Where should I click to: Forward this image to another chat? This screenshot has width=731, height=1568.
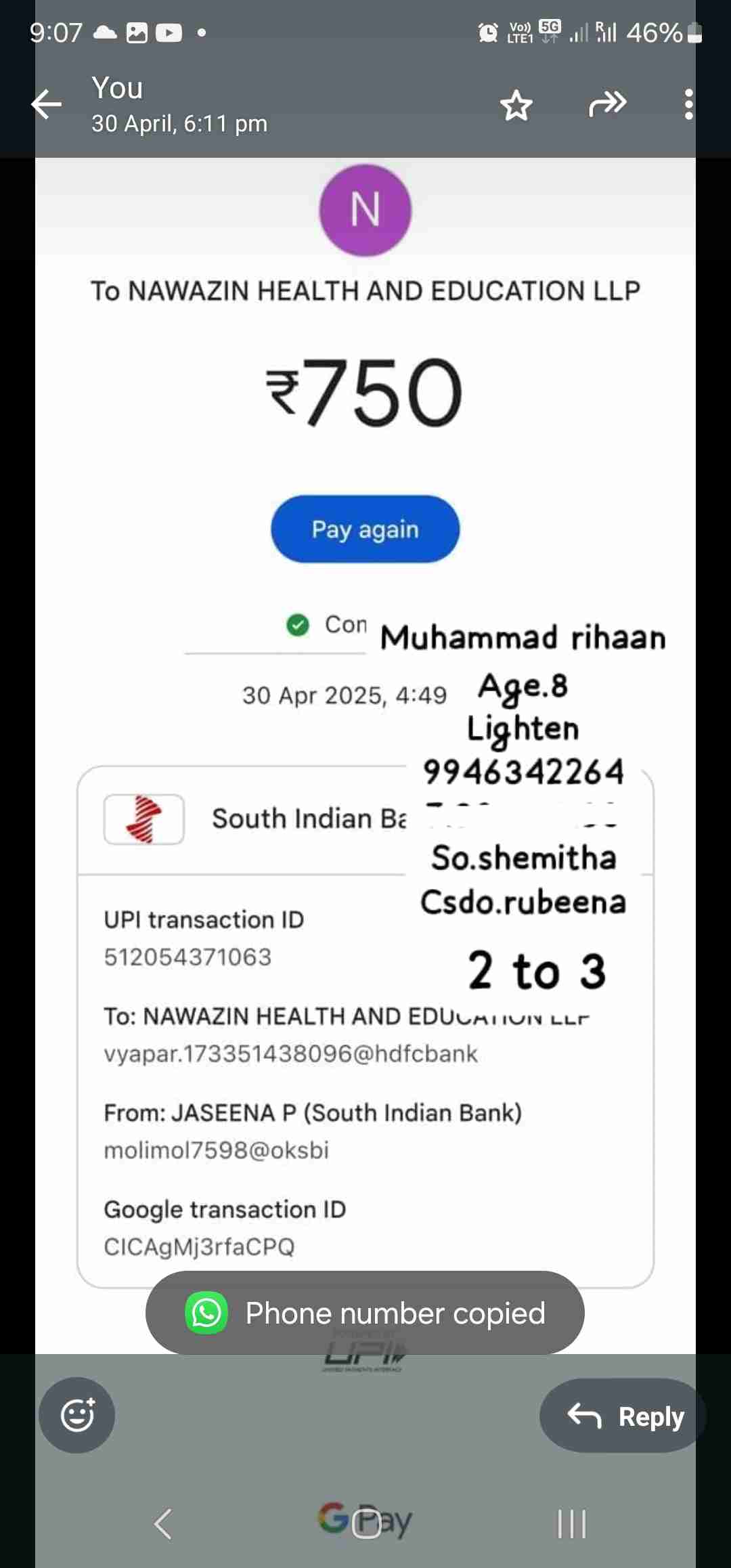(x=607, y=104)
